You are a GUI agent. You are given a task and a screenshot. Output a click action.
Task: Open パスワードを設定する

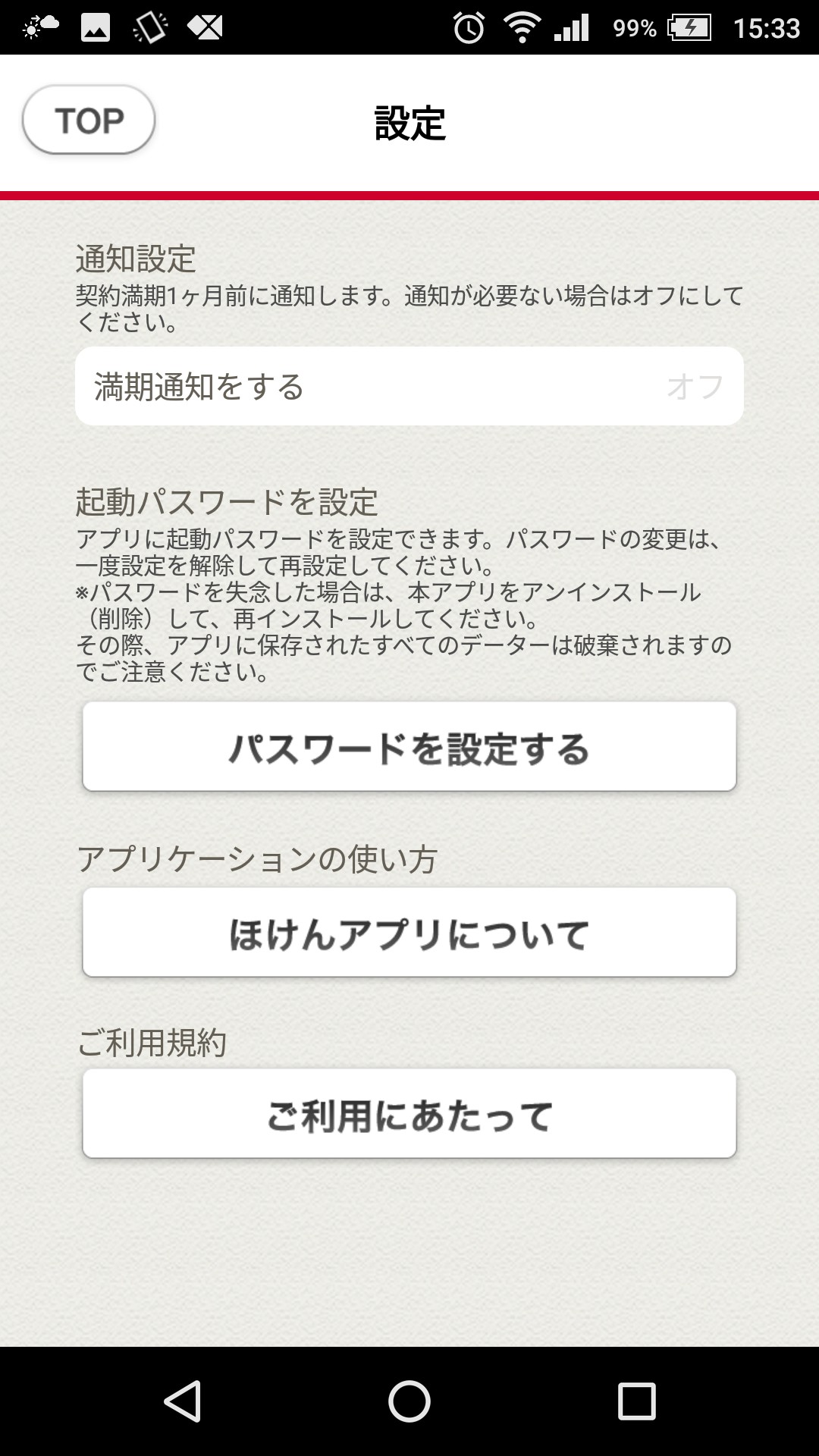coord(409,747)
